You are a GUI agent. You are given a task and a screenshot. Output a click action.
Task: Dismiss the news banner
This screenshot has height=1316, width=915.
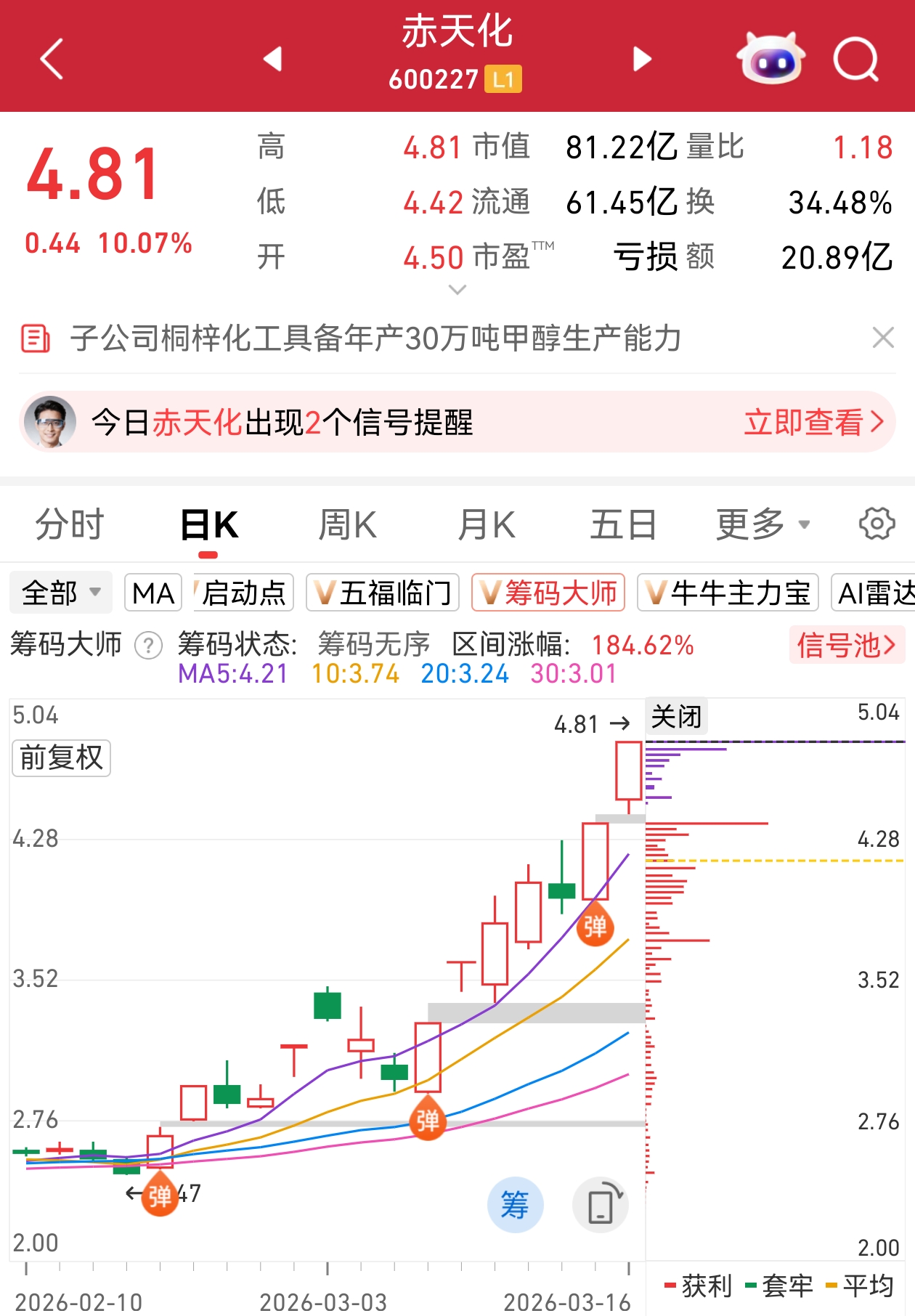pos(883,338)
